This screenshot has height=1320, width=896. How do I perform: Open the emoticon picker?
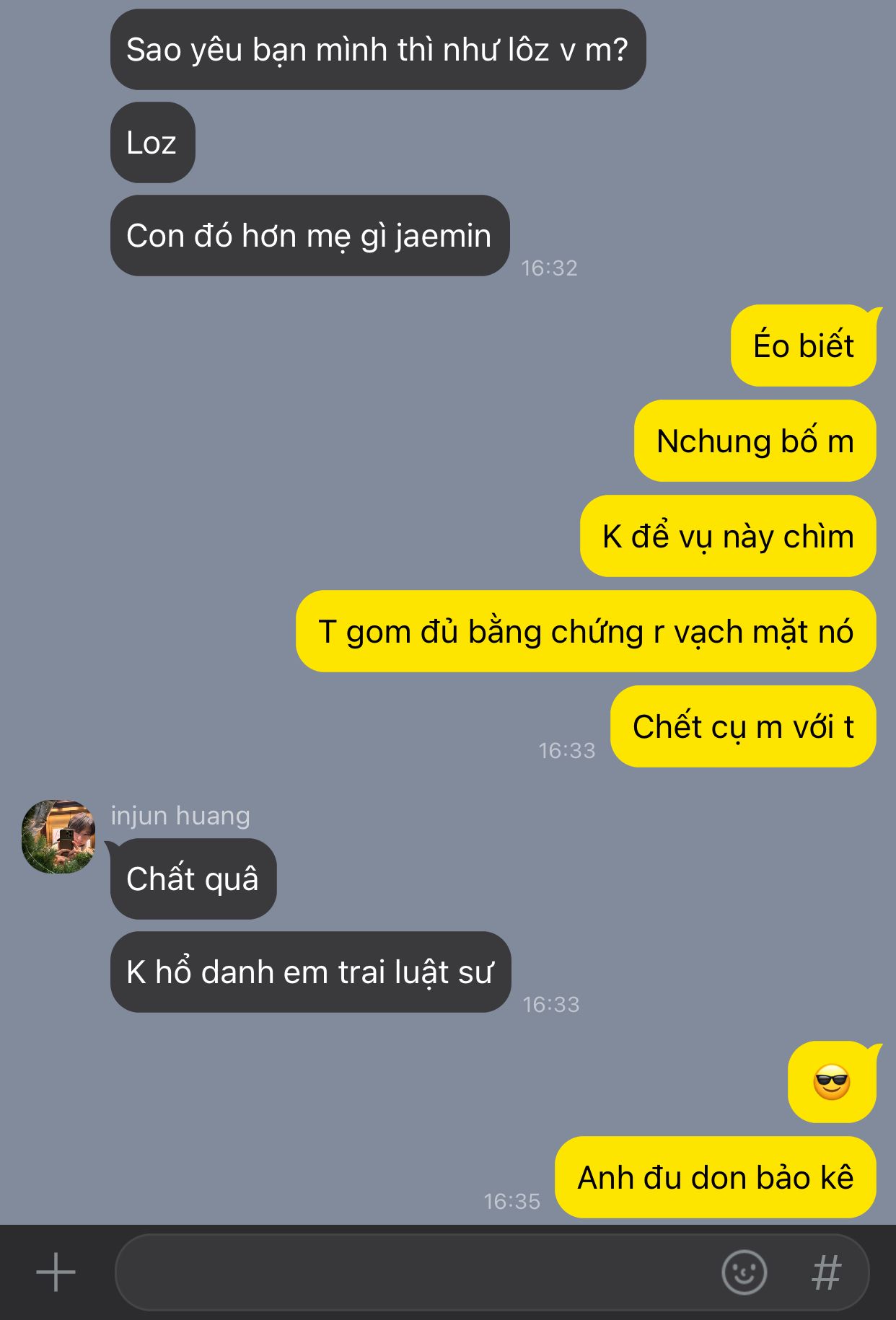pos(744,1272)
